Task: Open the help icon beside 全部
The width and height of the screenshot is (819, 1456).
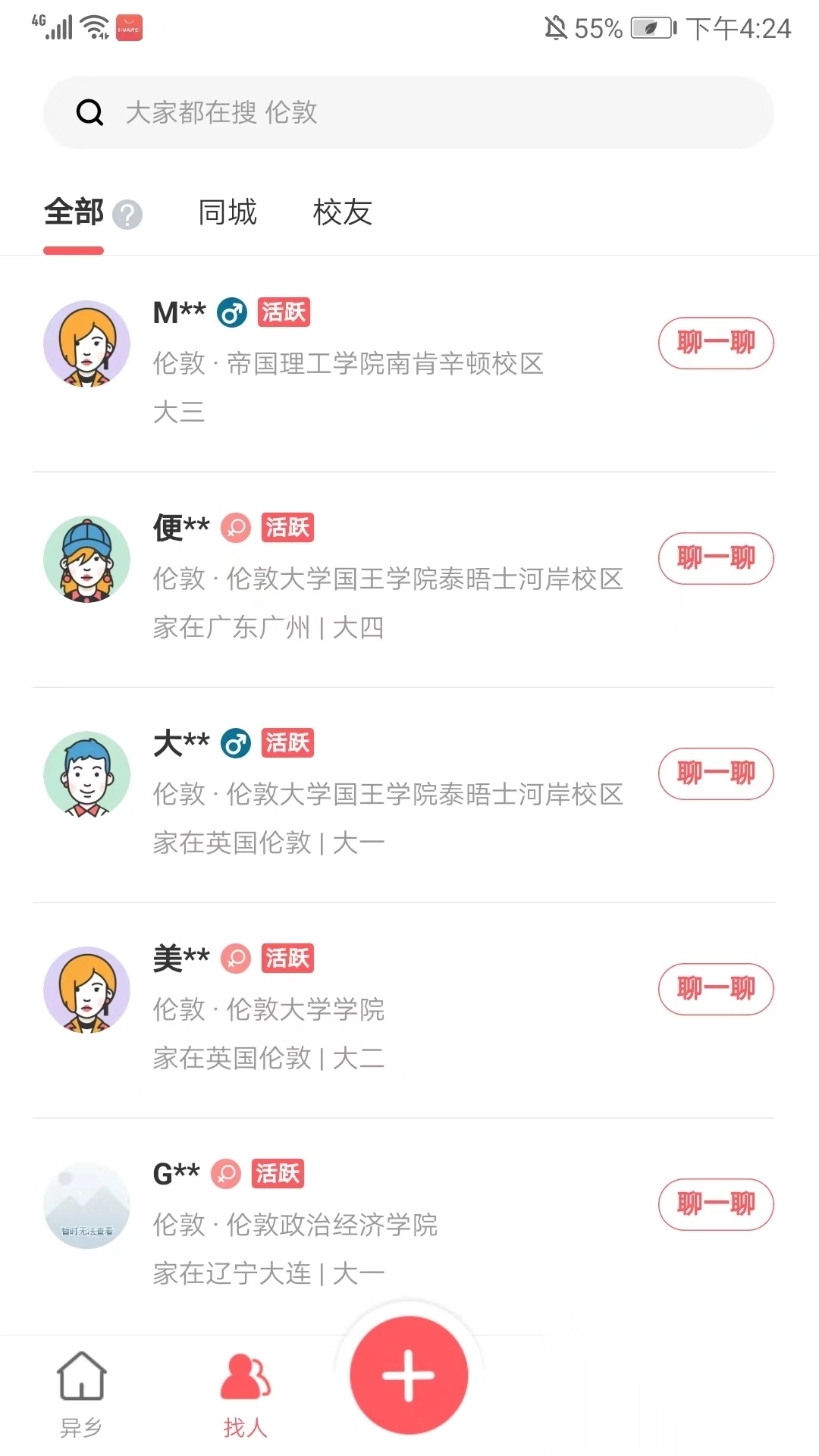Action: click(127, 215)
